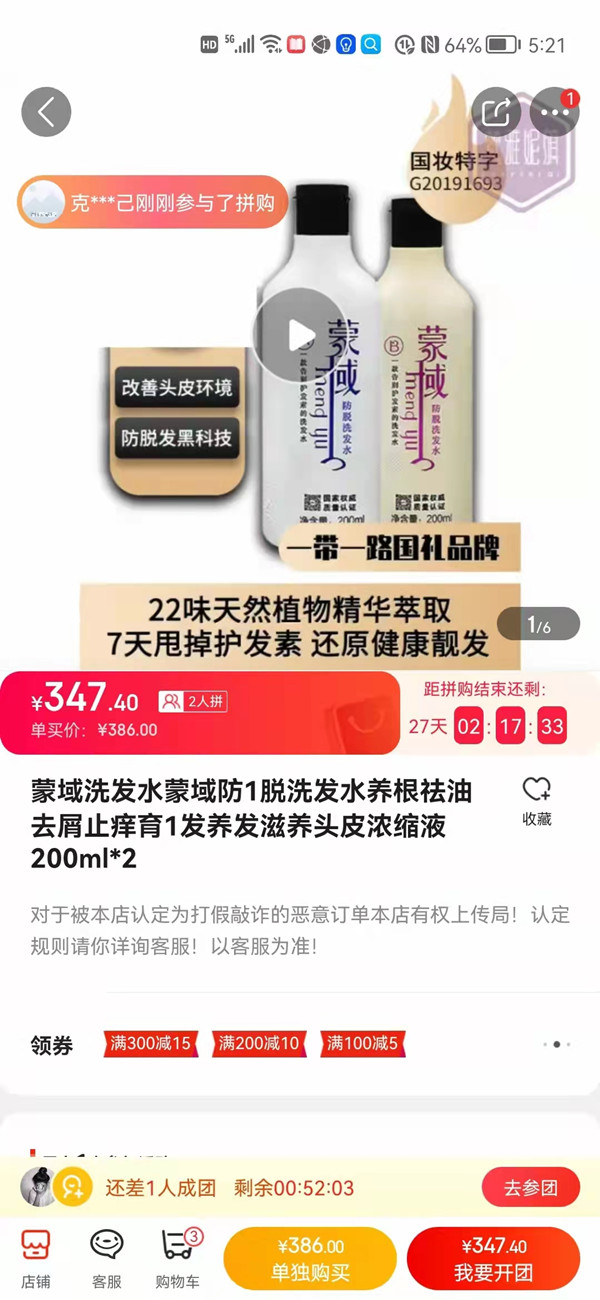Open the shopping cart (购物车)

pyautogui.click(x=179, y=1258)
